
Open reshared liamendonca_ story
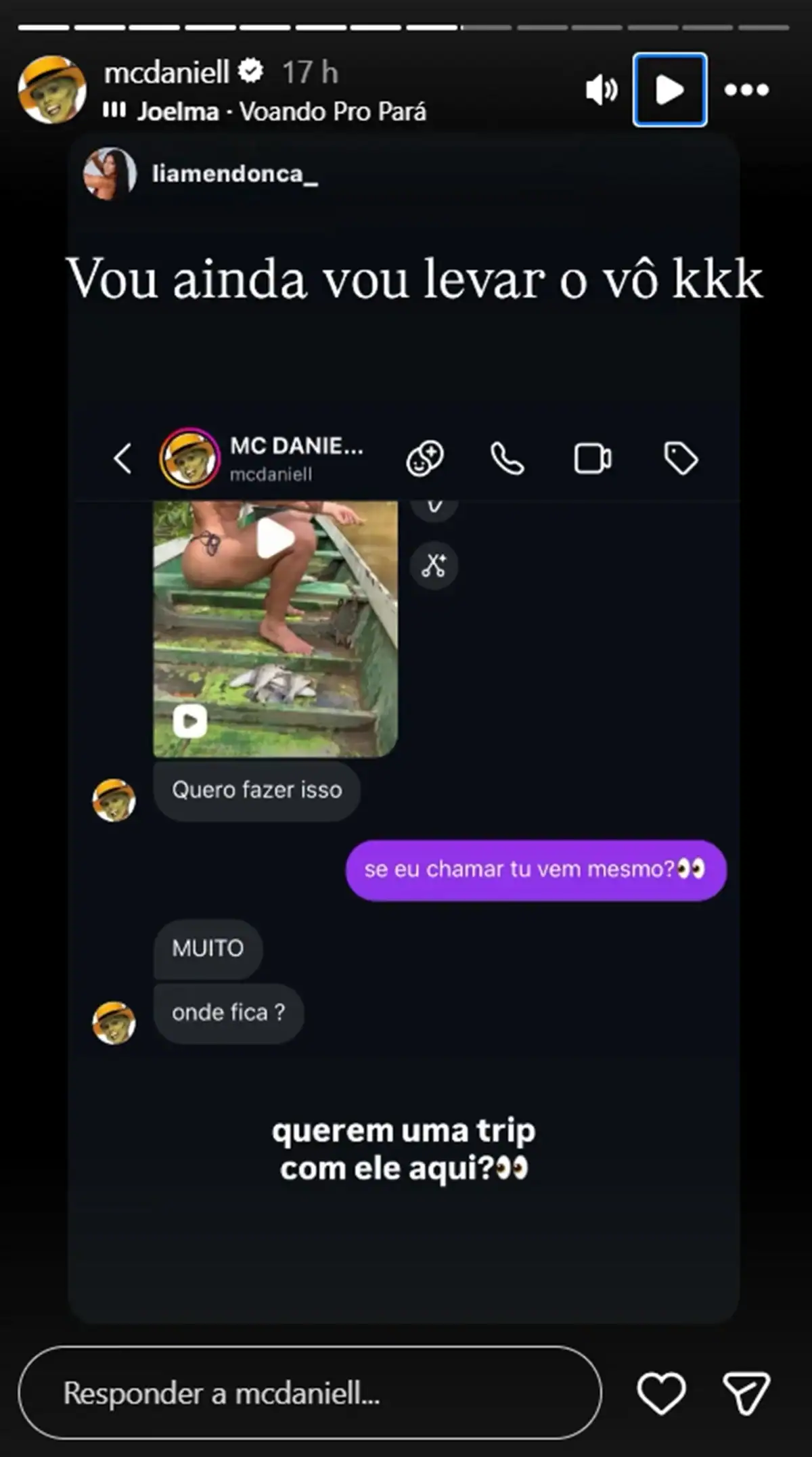pos(233,174)
